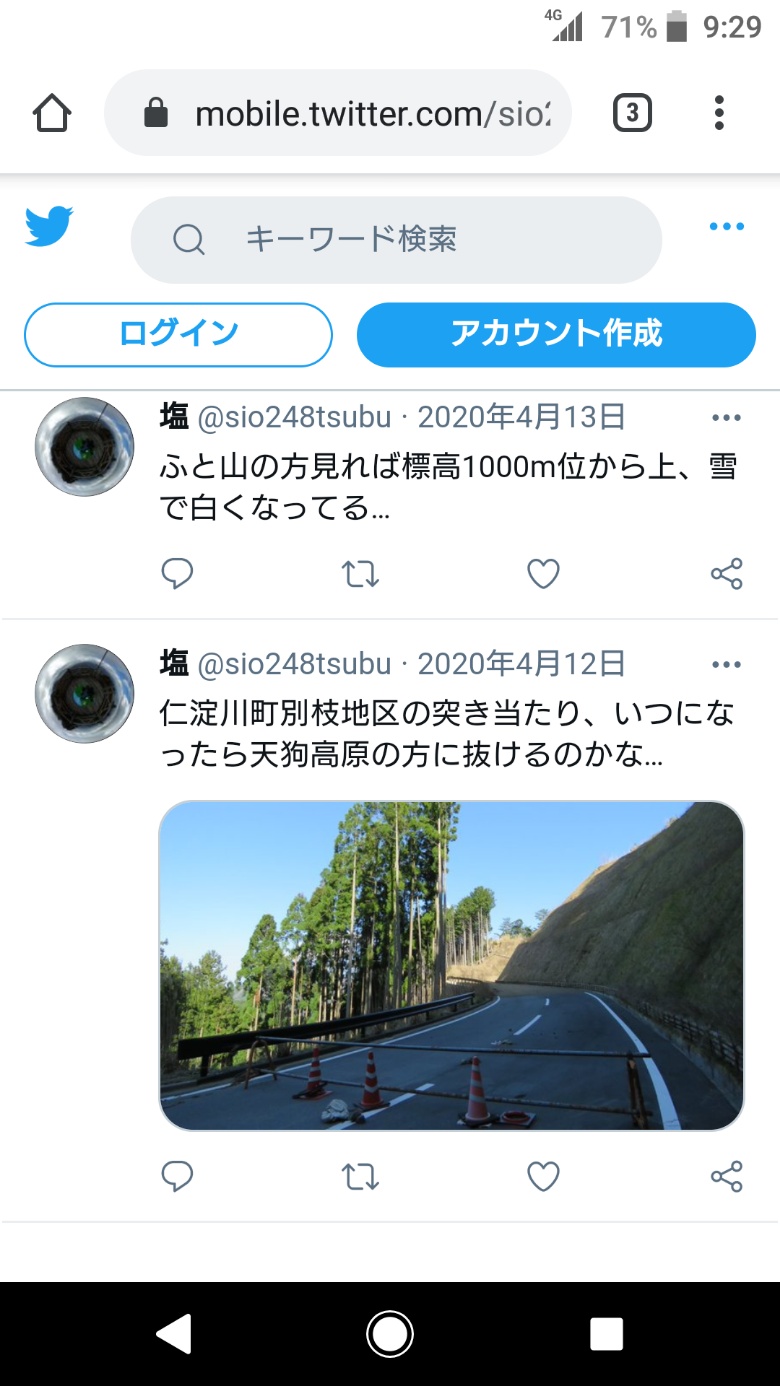
Task: Open more options on April 12 tweet
Action: tap(726, 664)
